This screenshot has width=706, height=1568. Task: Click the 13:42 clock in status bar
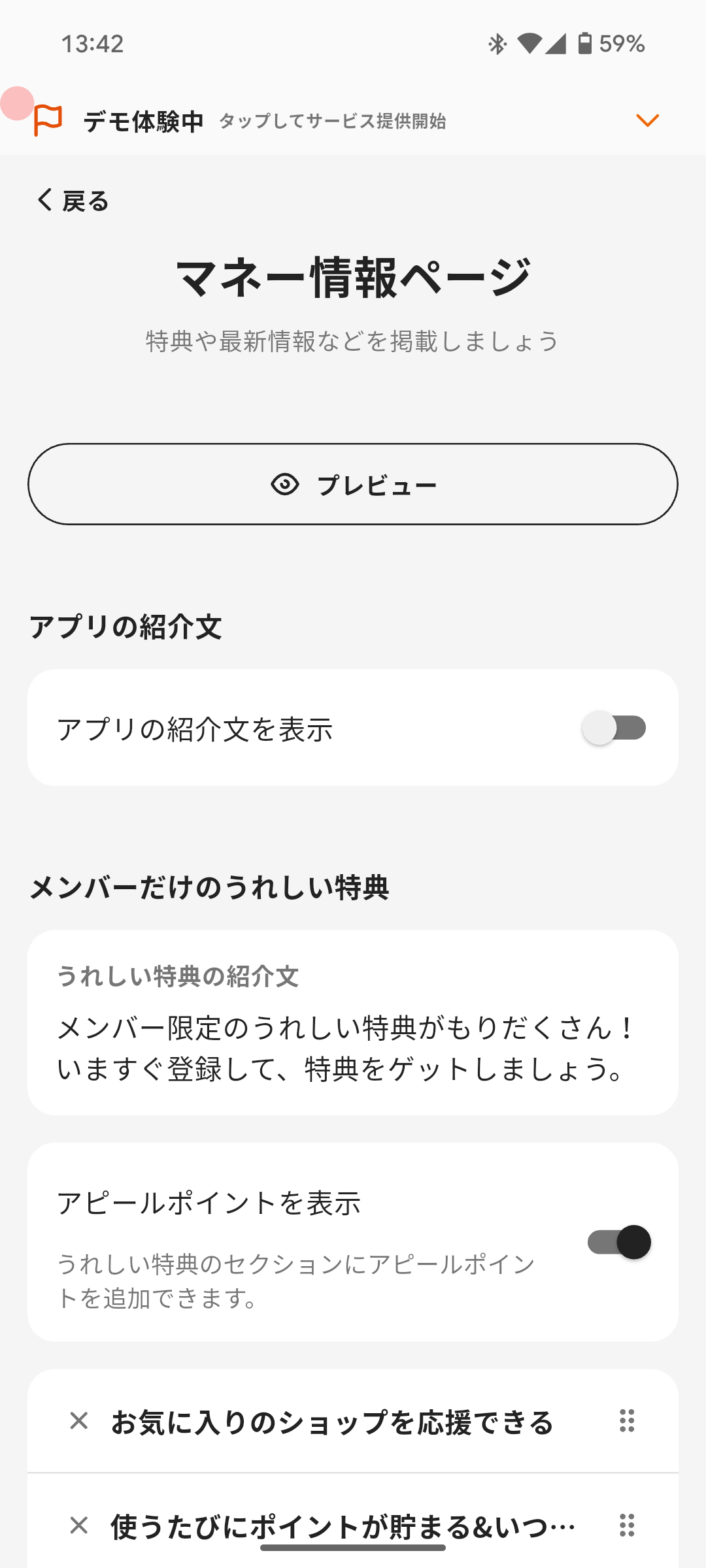92,43
